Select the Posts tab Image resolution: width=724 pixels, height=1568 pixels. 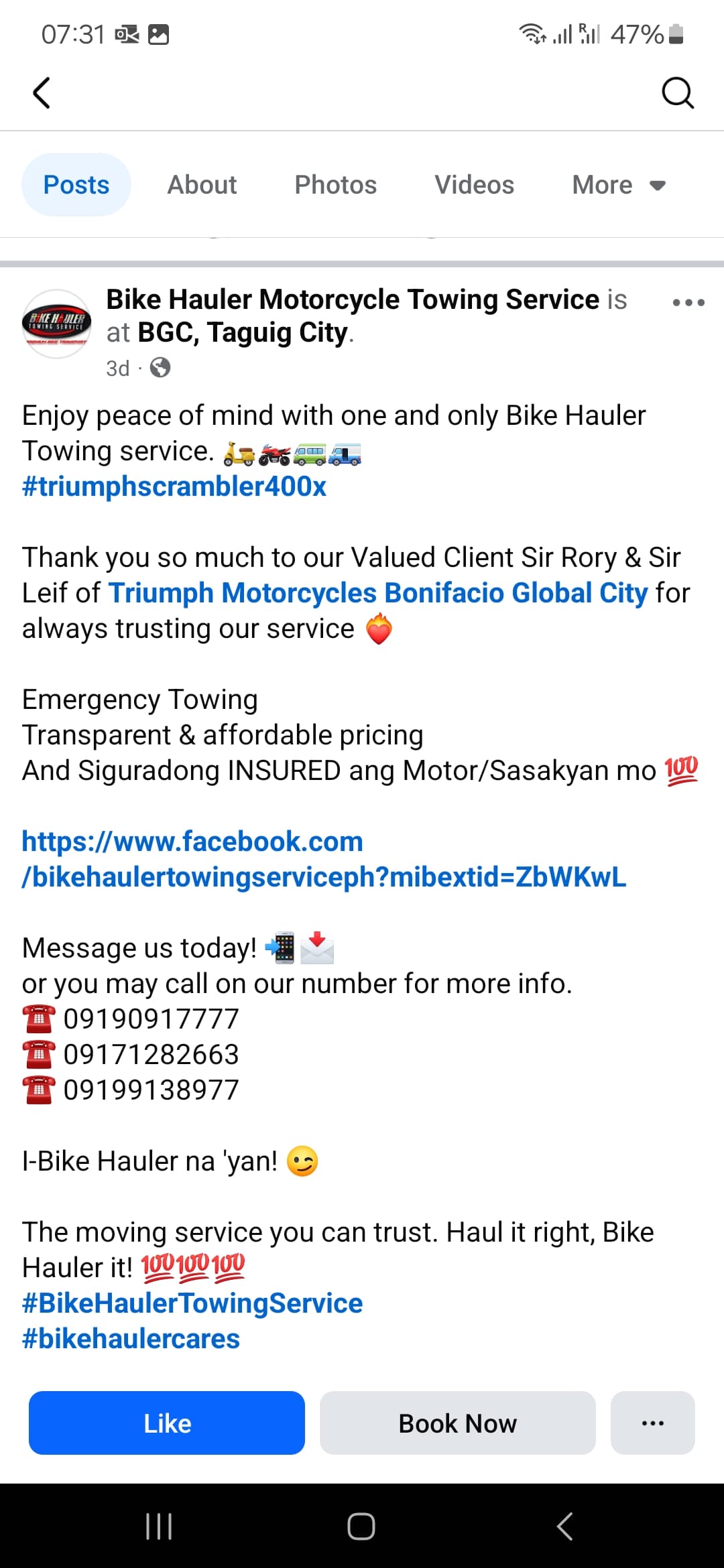click(x=76, y=185)
